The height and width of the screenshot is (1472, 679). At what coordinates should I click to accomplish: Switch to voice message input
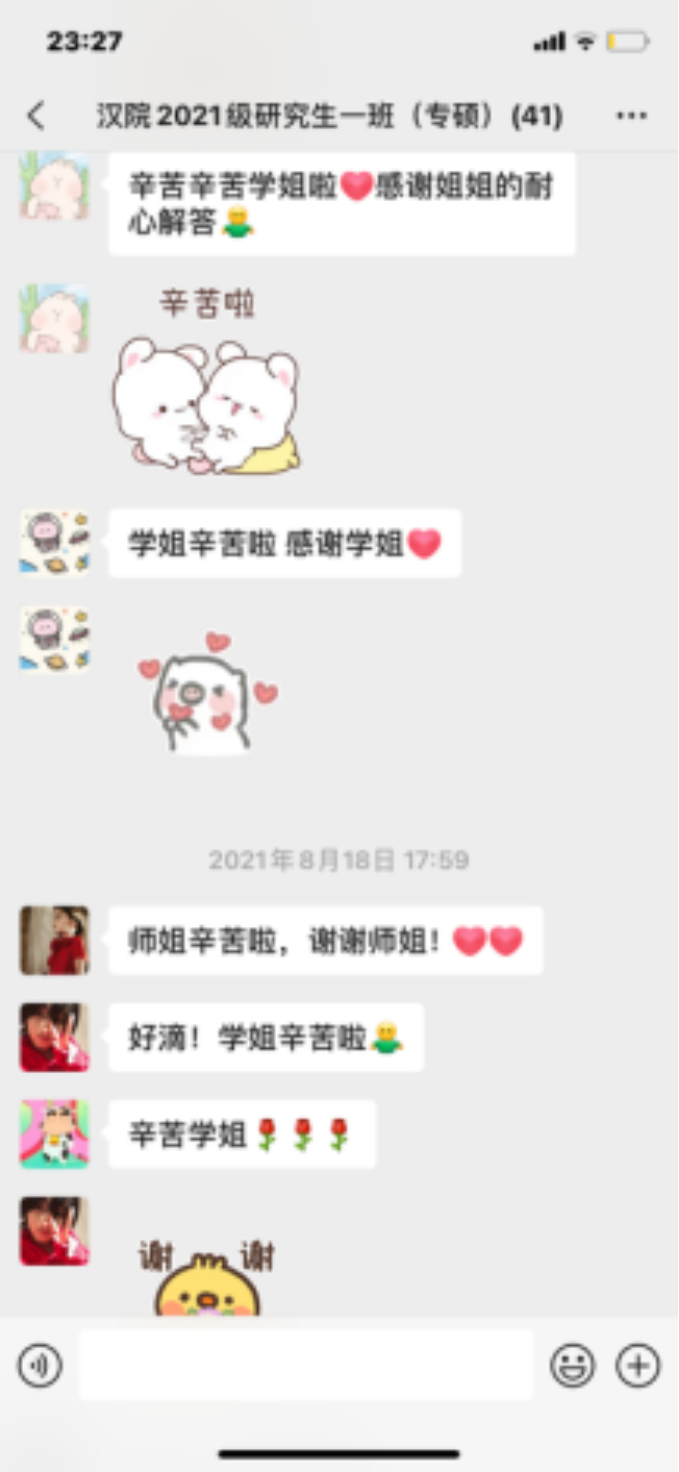[x=40, y=1365]
